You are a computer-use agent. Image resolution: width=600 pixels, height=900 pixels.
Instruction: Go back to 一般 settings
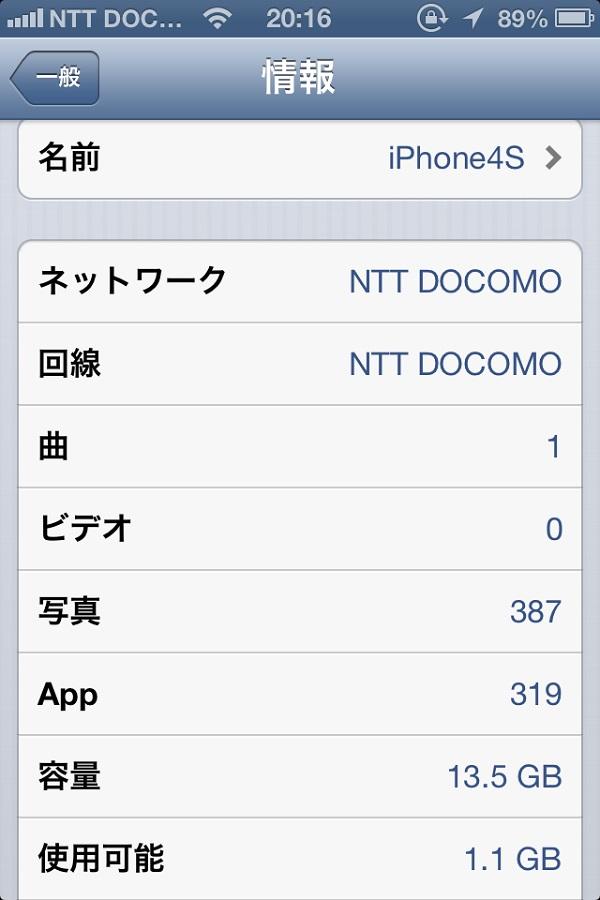point(55,78)
